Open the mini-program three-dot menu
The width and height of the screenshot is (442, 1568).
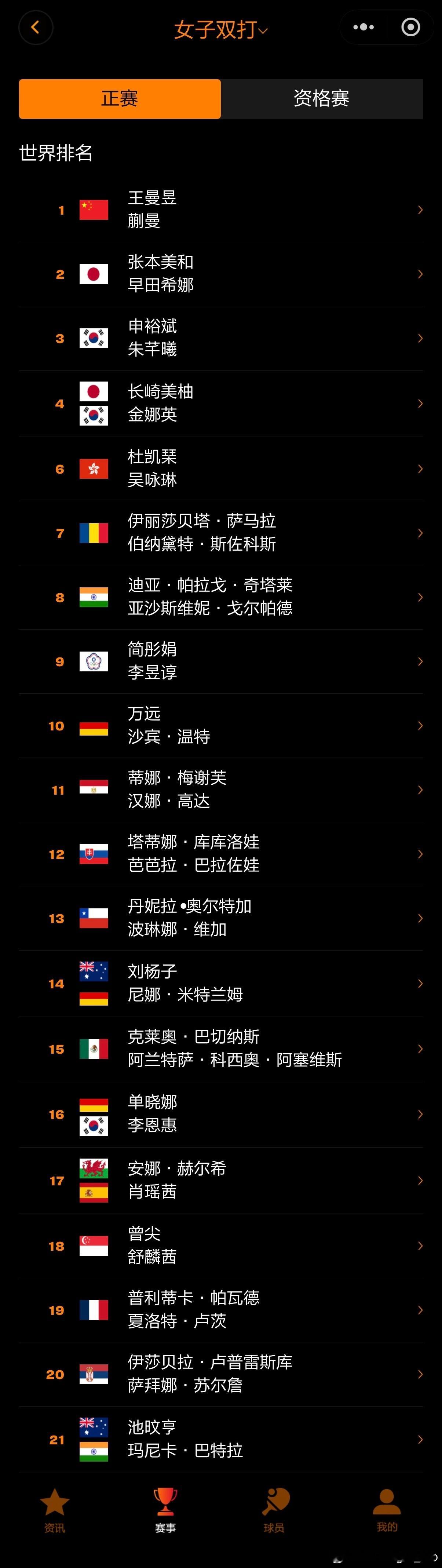pyautogui.click(x=364, y=27)
